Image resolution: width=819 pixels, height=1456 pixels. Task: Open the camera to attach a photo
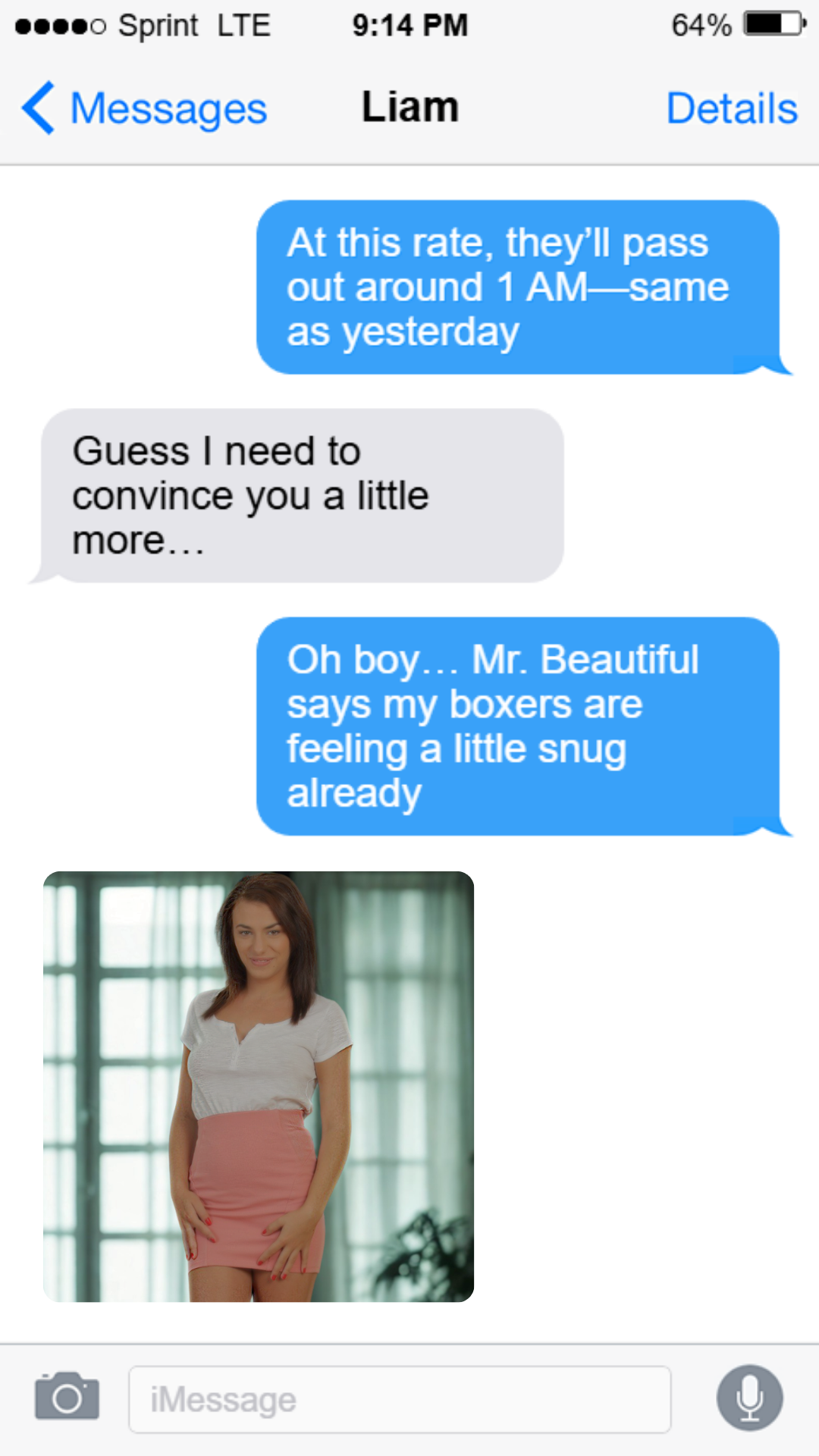(67, 1397)
